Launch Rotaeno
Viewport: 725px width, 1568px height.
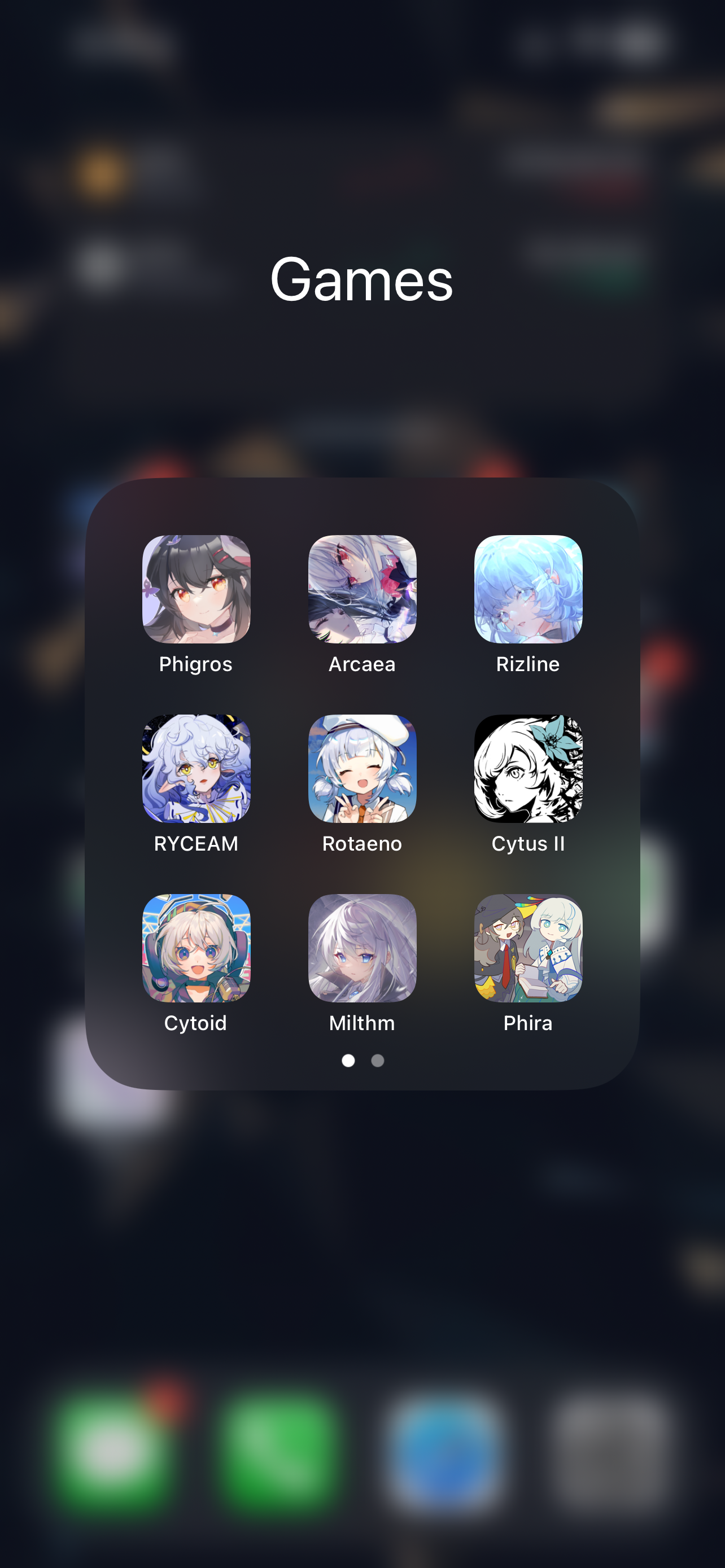tap(362, 768)
